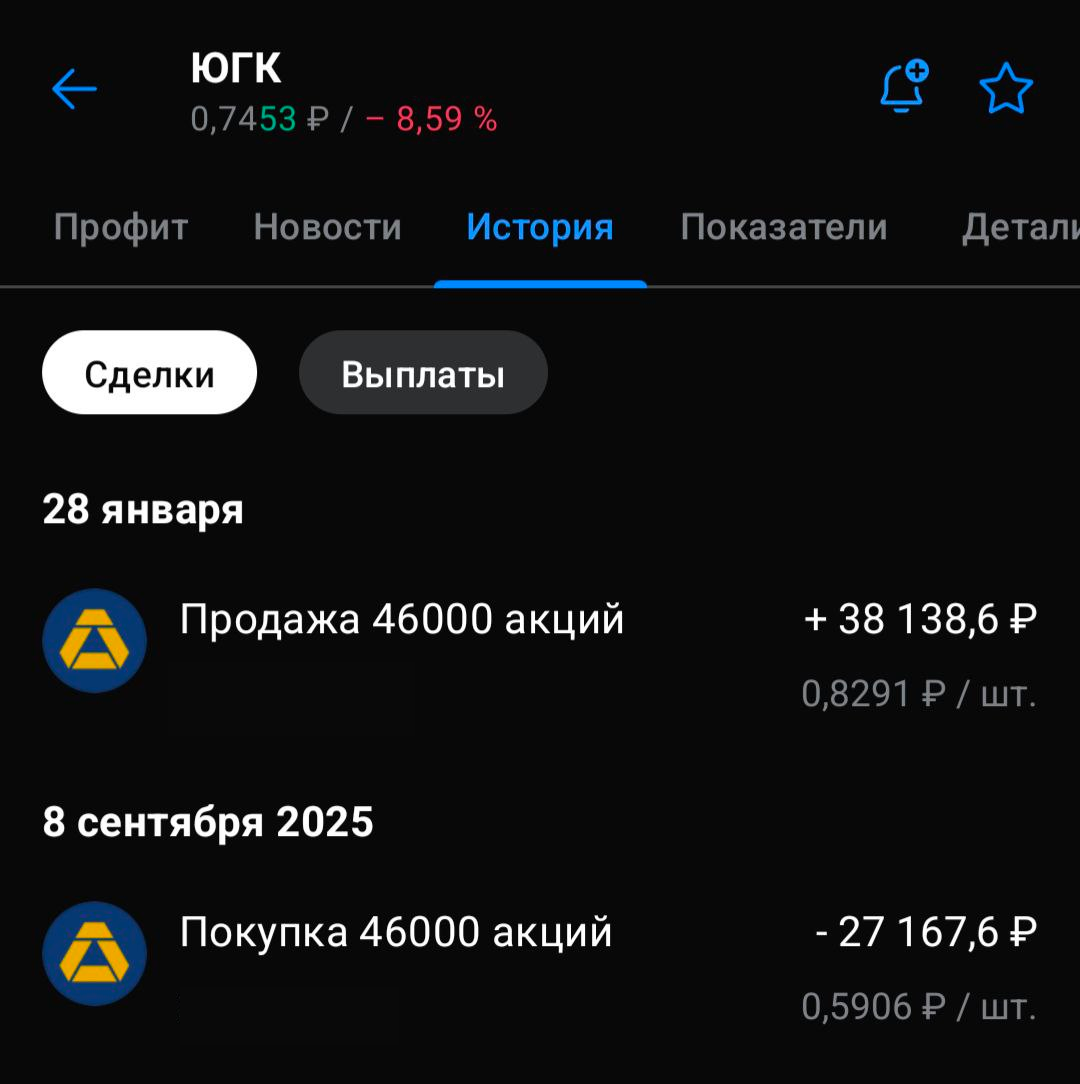
Task: Select the Выплаты filter chip
Action: [x=422, y=372]
